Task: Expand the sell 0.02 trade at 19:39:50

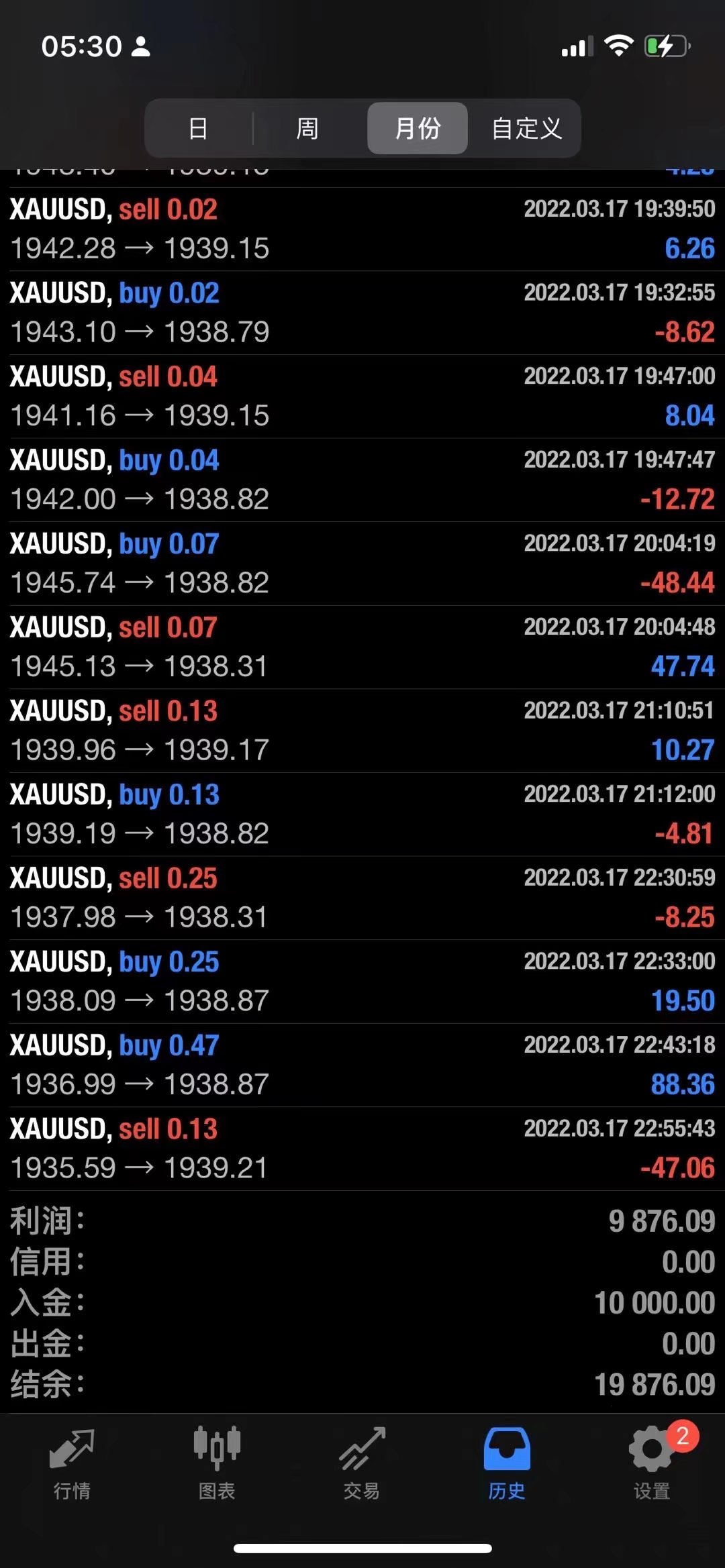Action: [362, 229]
